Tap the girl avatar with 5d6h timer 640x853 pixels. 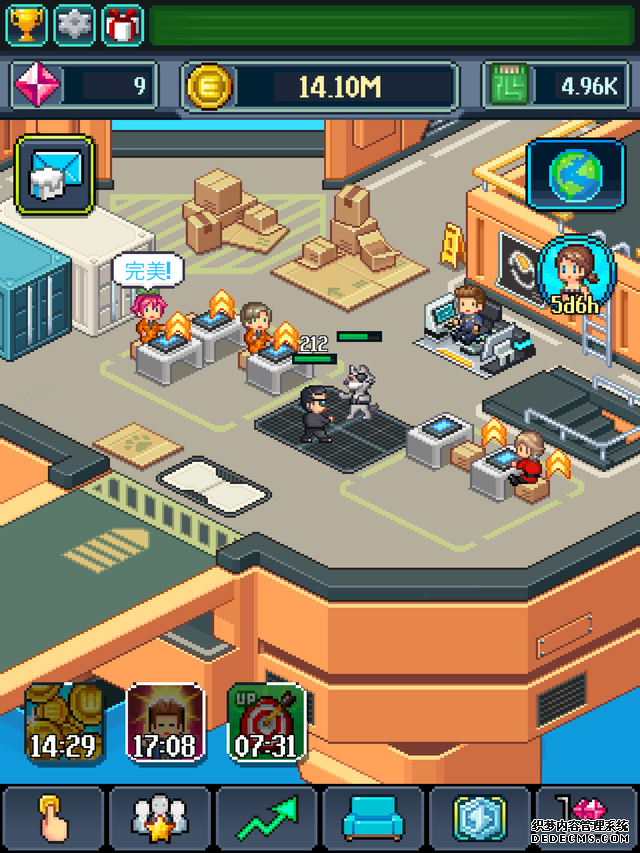pos(577,270)
